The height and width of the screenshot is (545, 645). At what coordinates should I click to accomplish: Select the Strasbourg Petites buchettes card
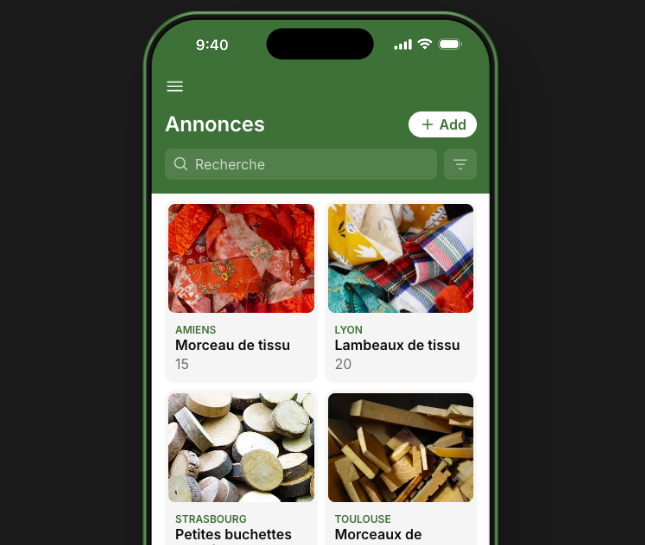(x=241, y=468)
